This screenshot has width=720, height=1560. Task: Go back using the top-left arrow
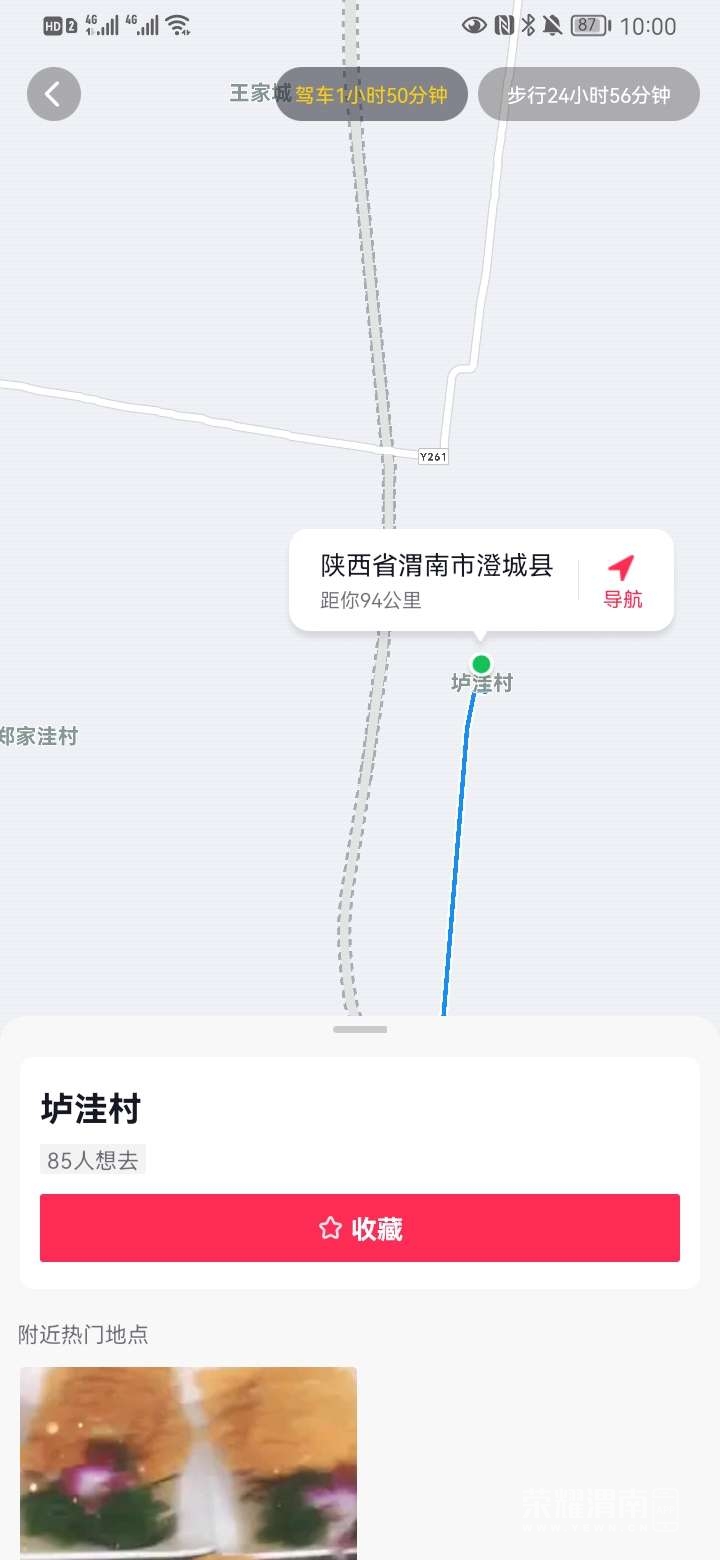tap(54, 95)
